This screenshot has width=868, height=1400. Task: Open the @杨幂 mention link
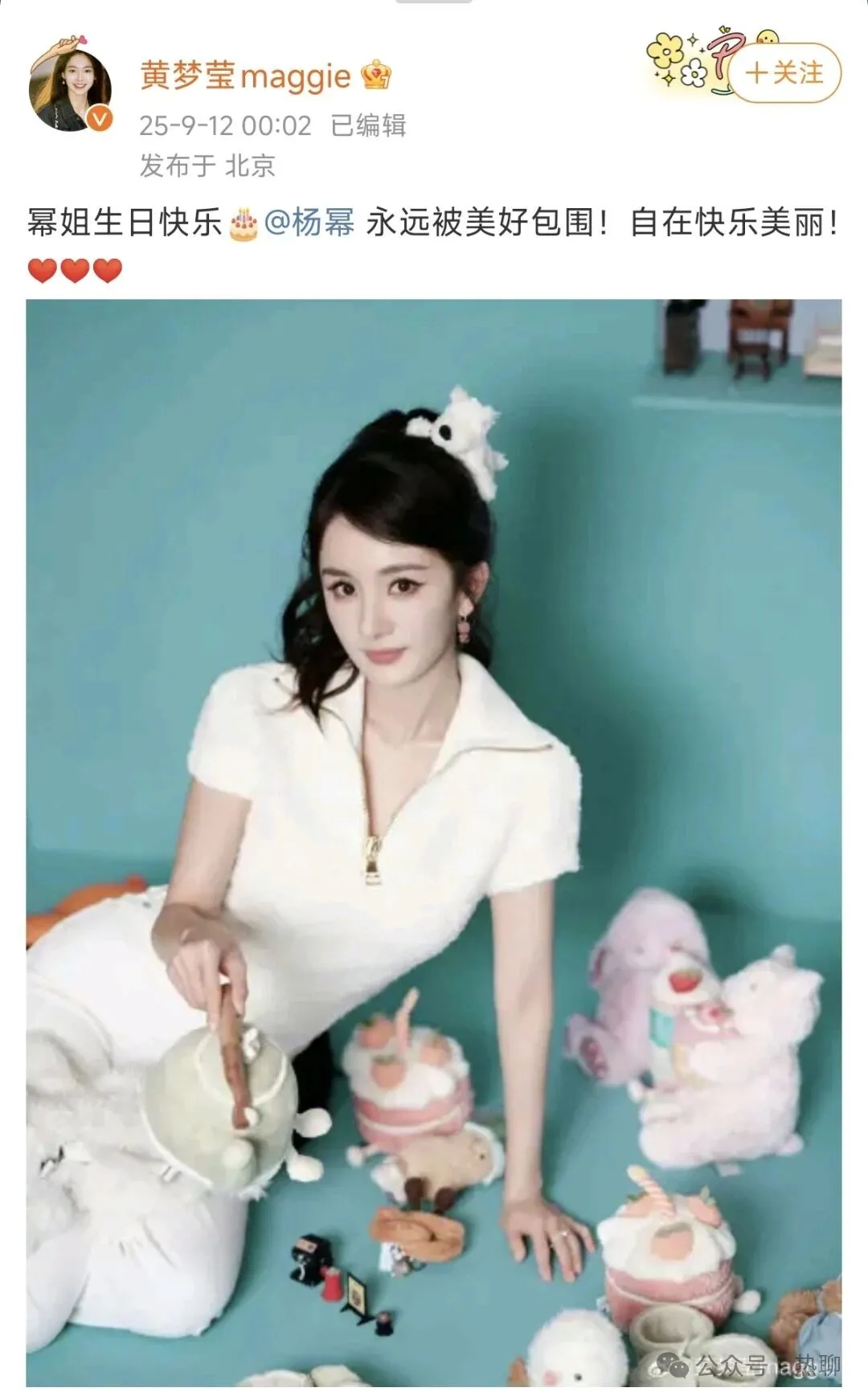tap(309, 223)
